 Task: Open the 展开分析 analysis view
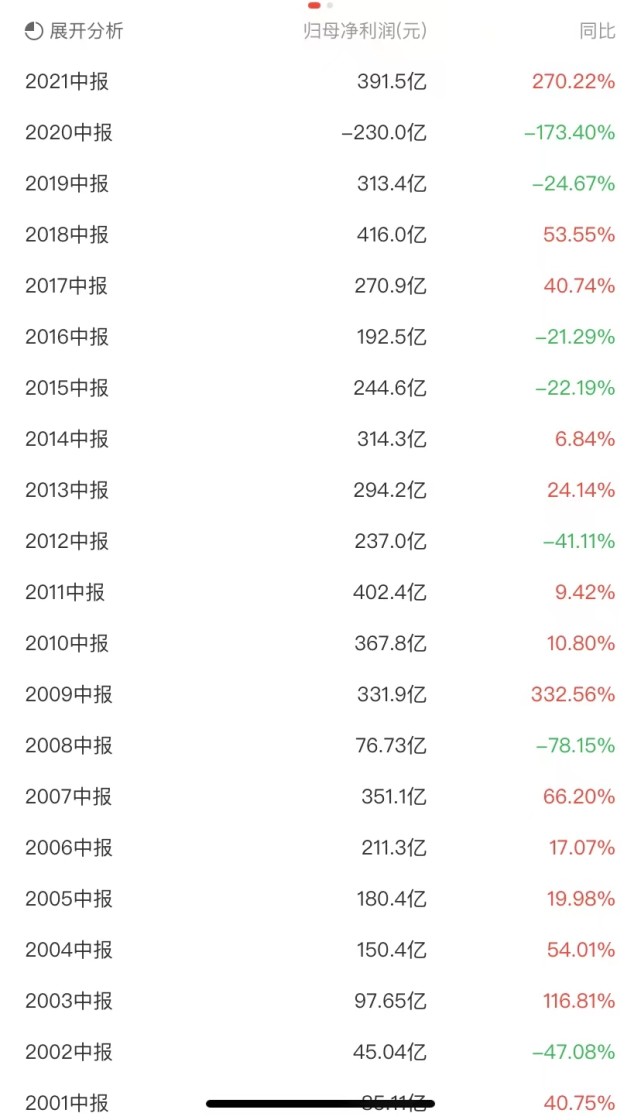pyautogui.click(x=75, y=31)
